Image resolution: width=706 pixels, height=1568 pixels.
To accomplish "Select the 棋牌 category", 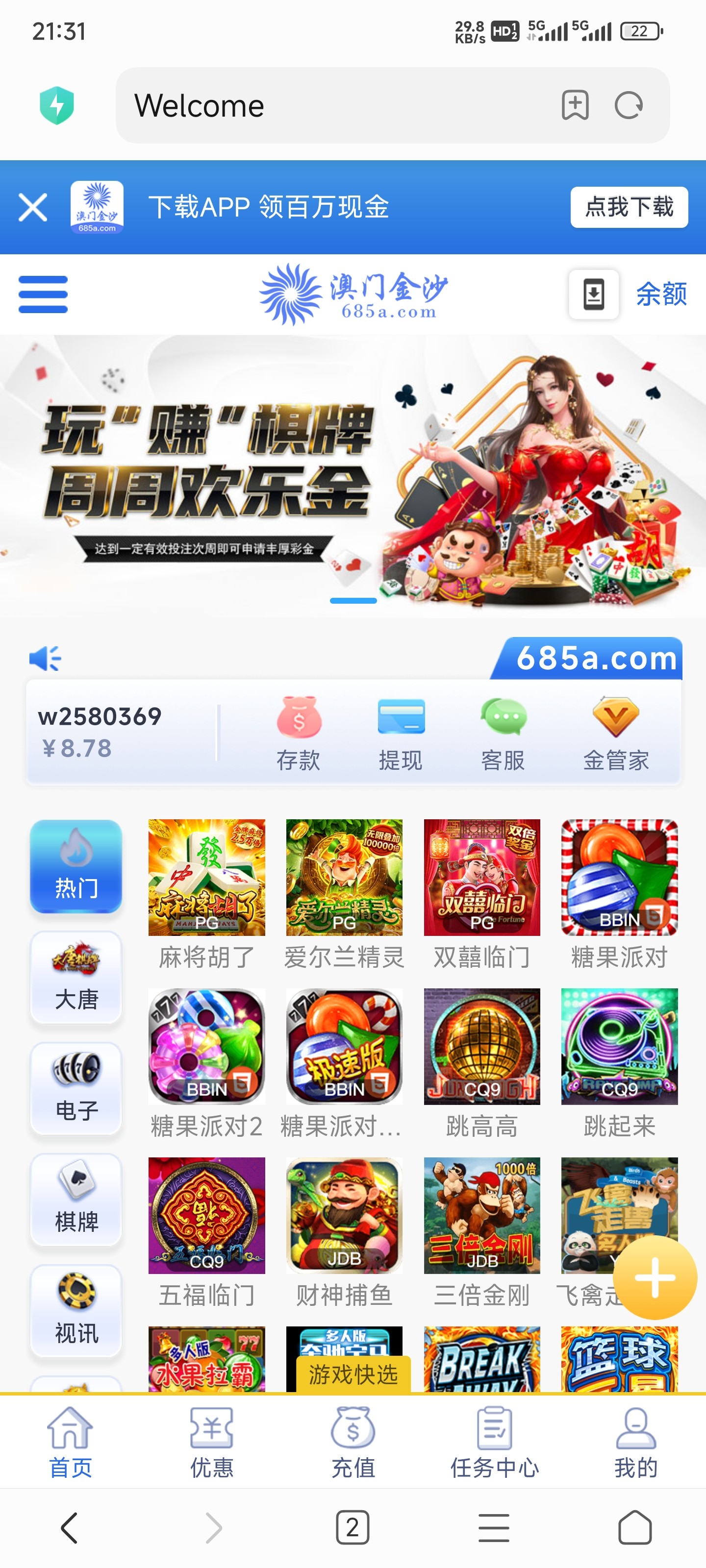I will pyautogui.click(x=76, y=1200).
